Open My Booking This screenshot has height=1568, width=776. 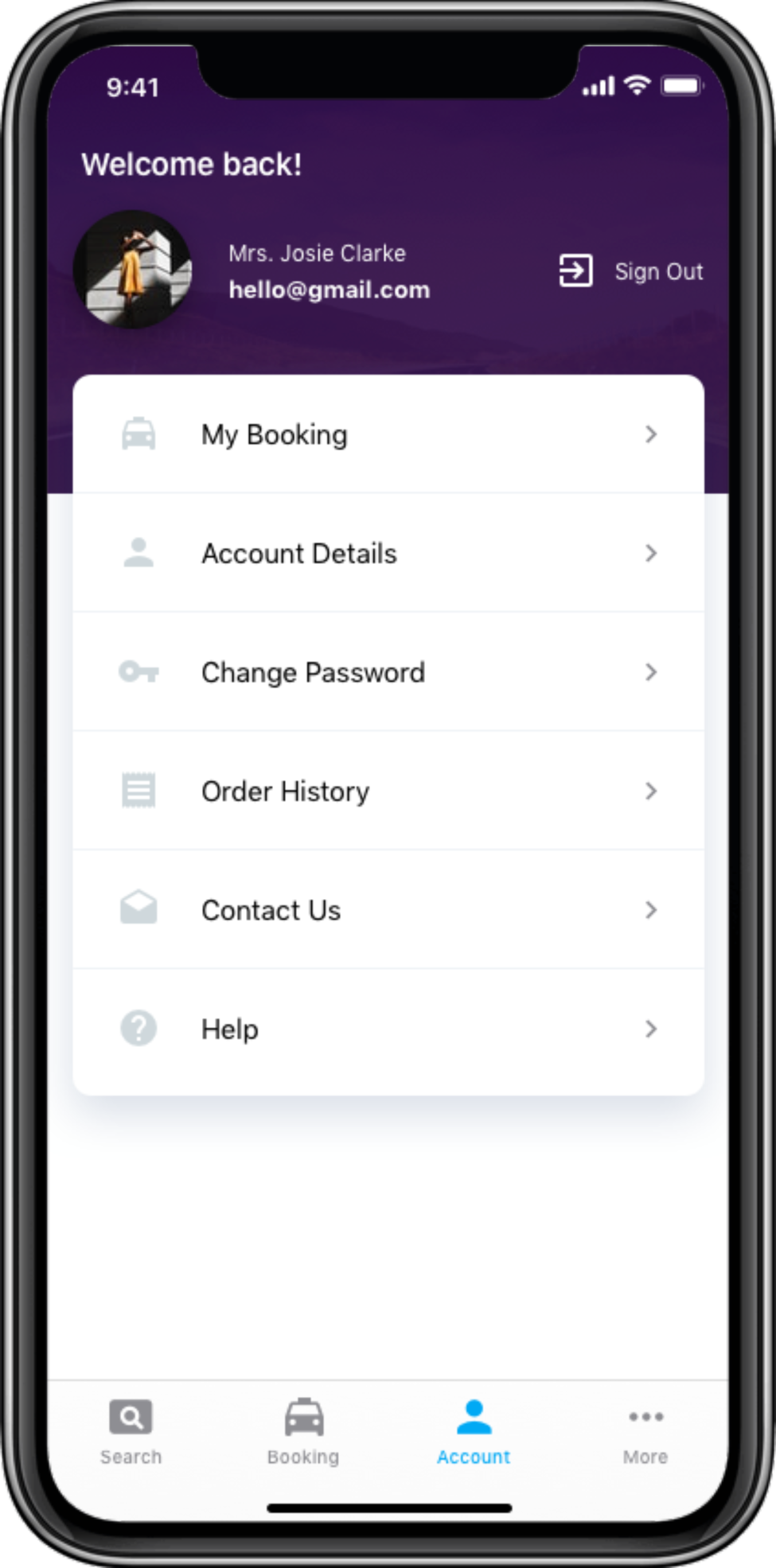click(388, 434)
